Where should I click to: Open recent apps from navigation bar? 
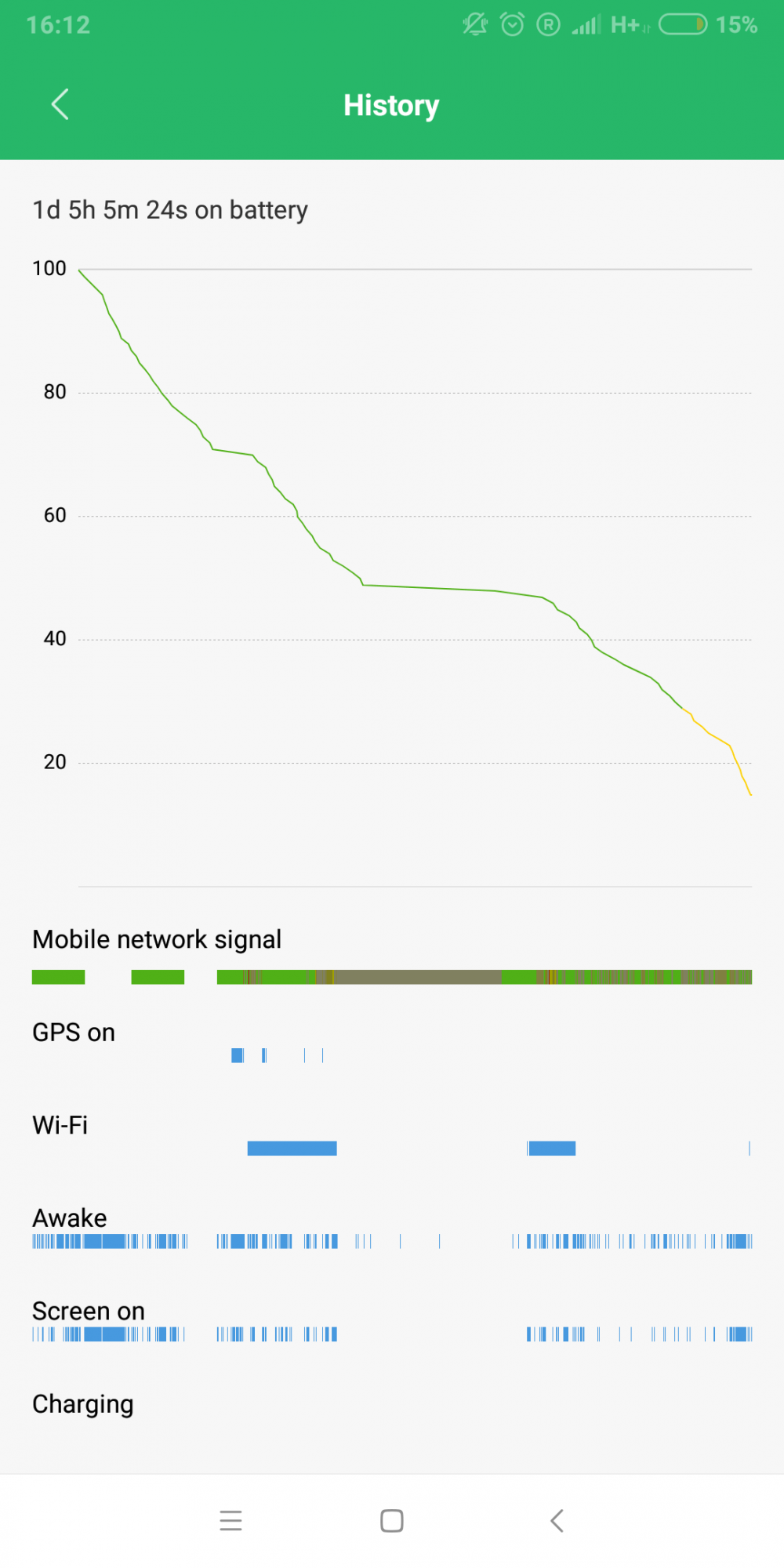(x=230, y=1520)
